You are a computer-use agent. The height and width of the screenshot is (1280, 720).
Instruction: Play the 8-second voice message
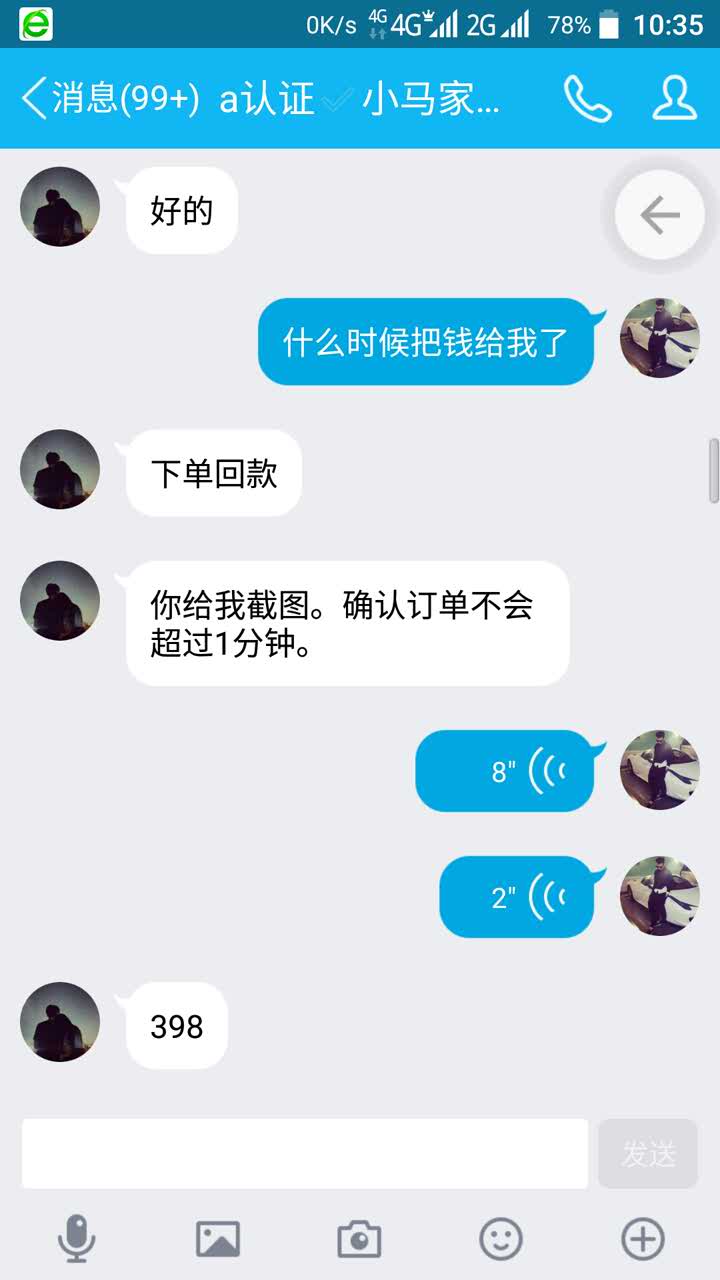(x=504, y=771)
